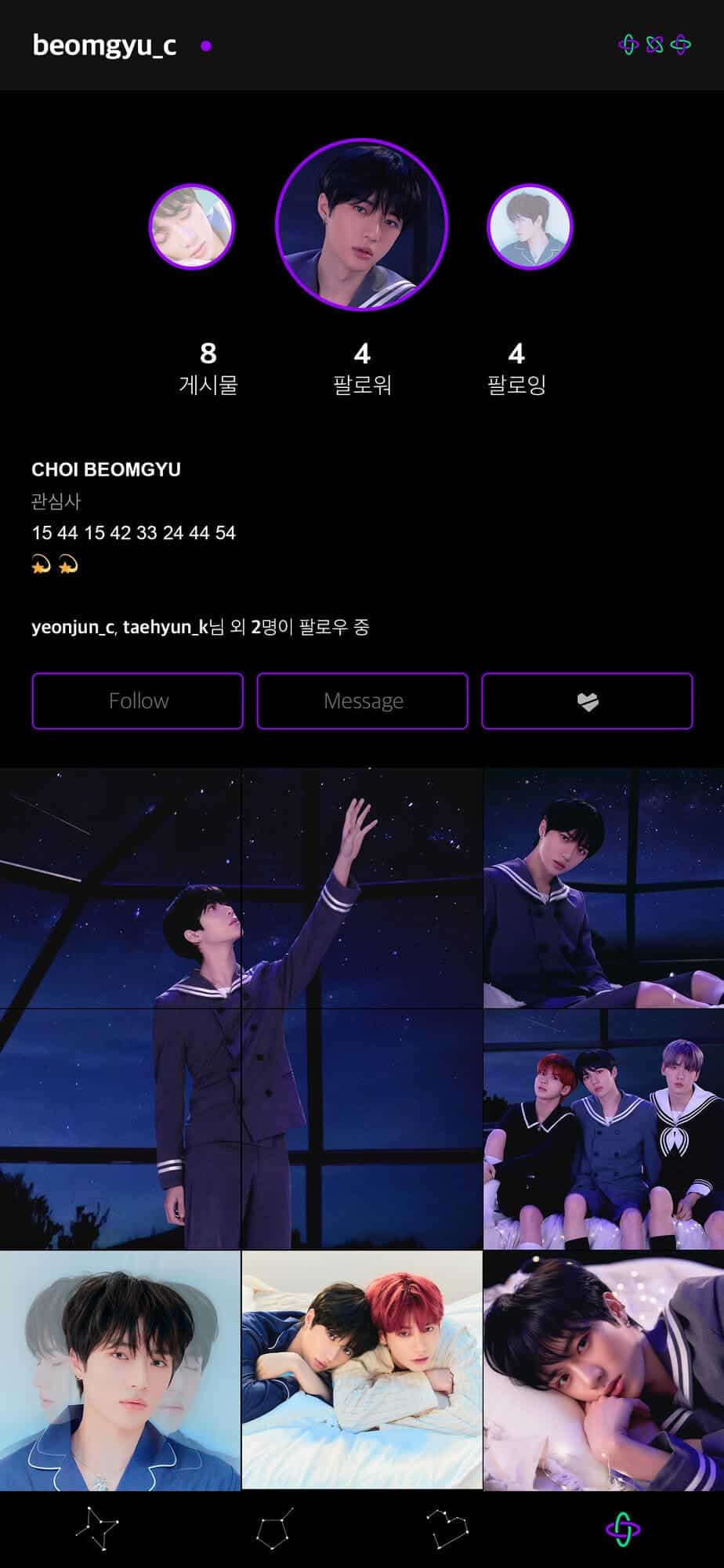The image size is (724, 1568).
Task: Tap the heart button beside Message
Action: point(587,701)
